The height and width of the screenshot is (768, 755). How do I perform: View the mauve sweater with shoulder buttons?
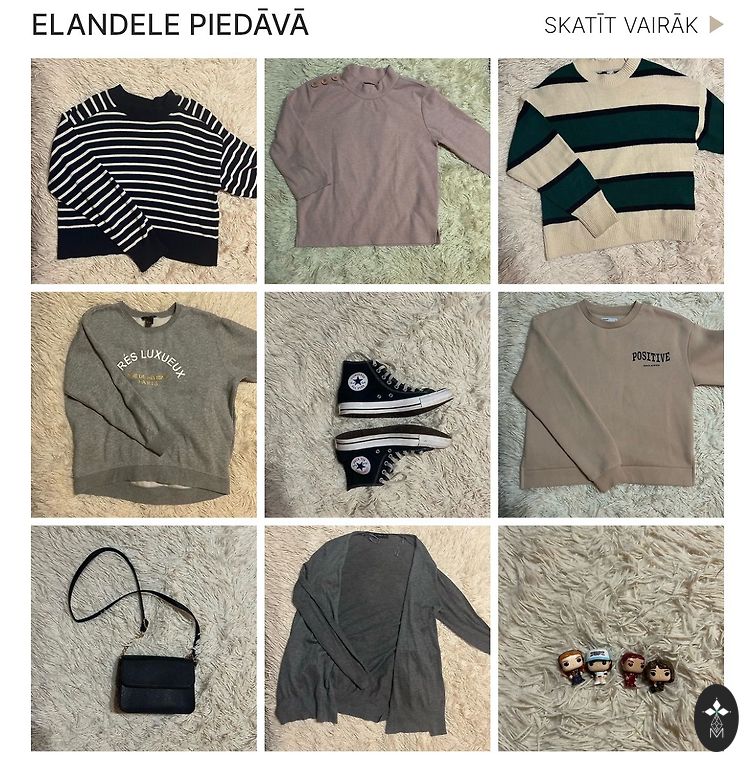[x=377, y=171]
